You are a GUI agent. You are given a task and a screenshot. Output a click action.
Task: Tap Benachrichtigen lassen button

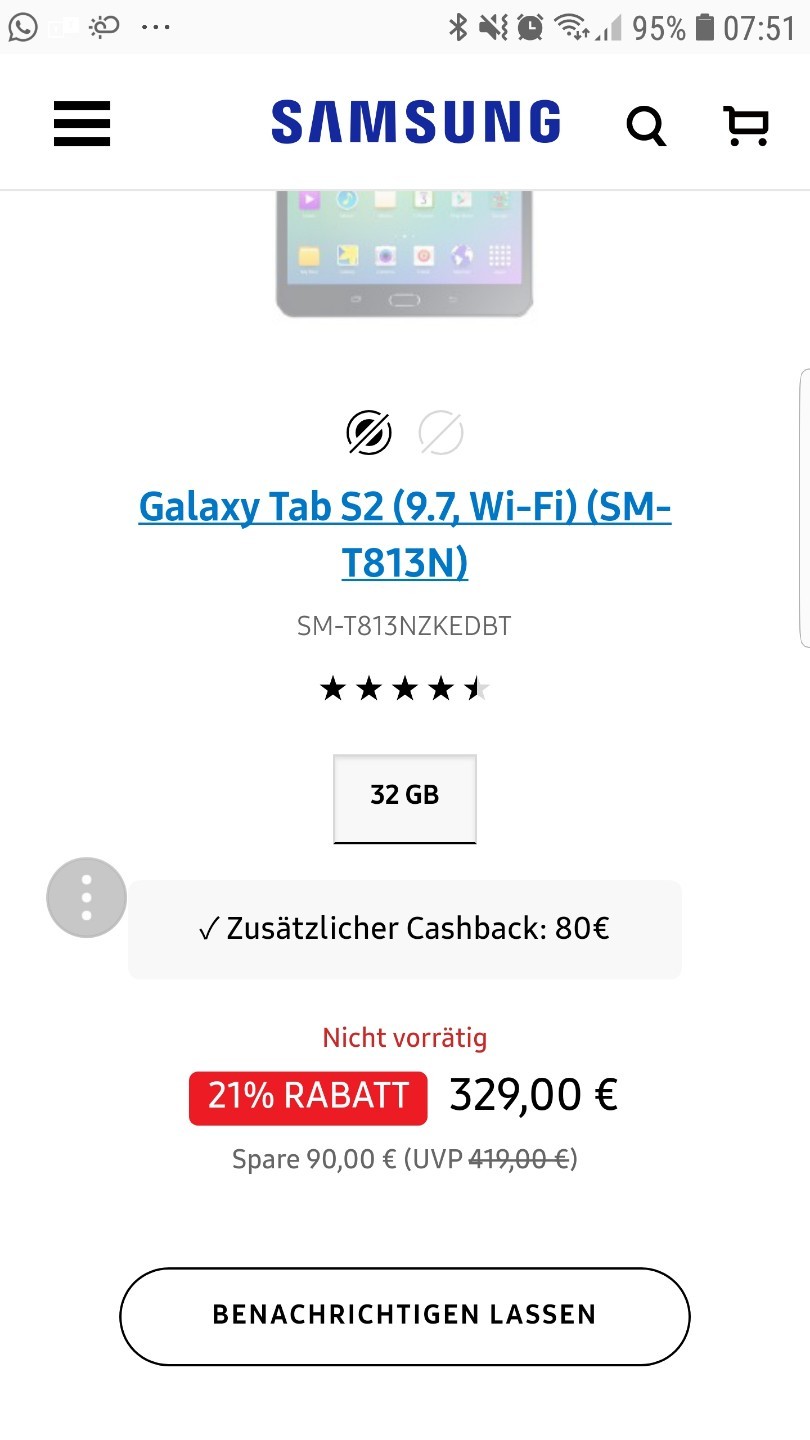tap(405, 1316)
